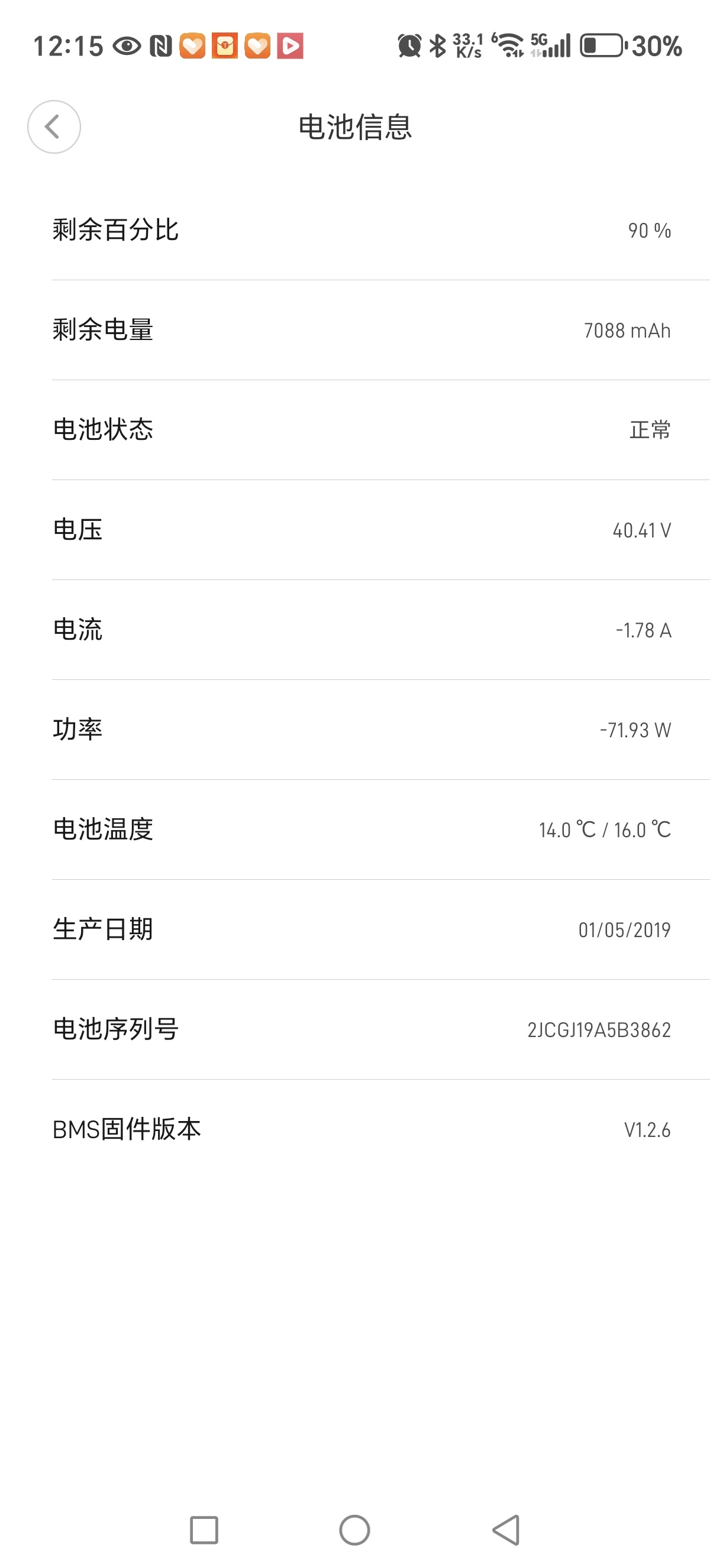The image size is (710, 1568).
Task: Open the recent apps view
Action: pyautogui.click(x=204, y=1530)
